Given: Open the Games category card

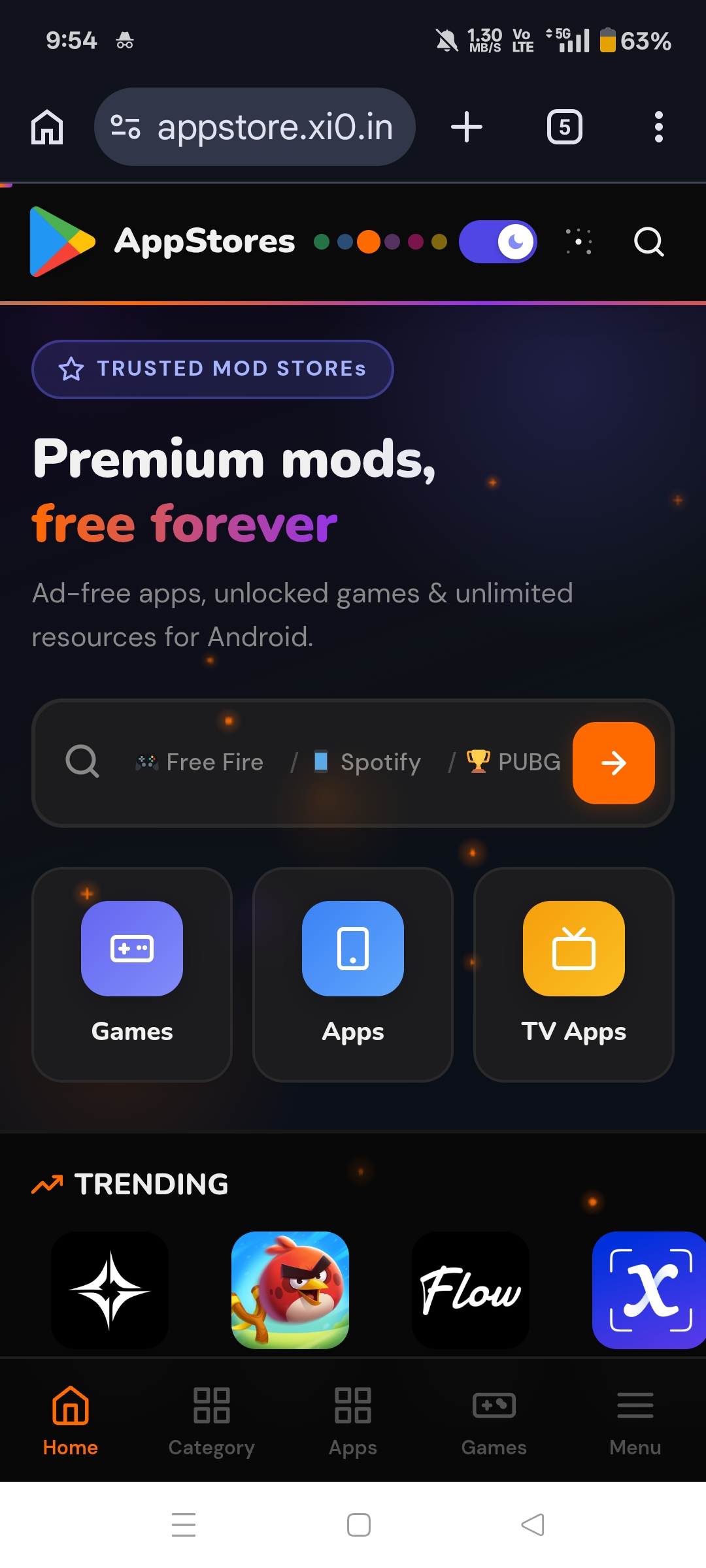Looking at the screenshot, I should click(132, 973).
